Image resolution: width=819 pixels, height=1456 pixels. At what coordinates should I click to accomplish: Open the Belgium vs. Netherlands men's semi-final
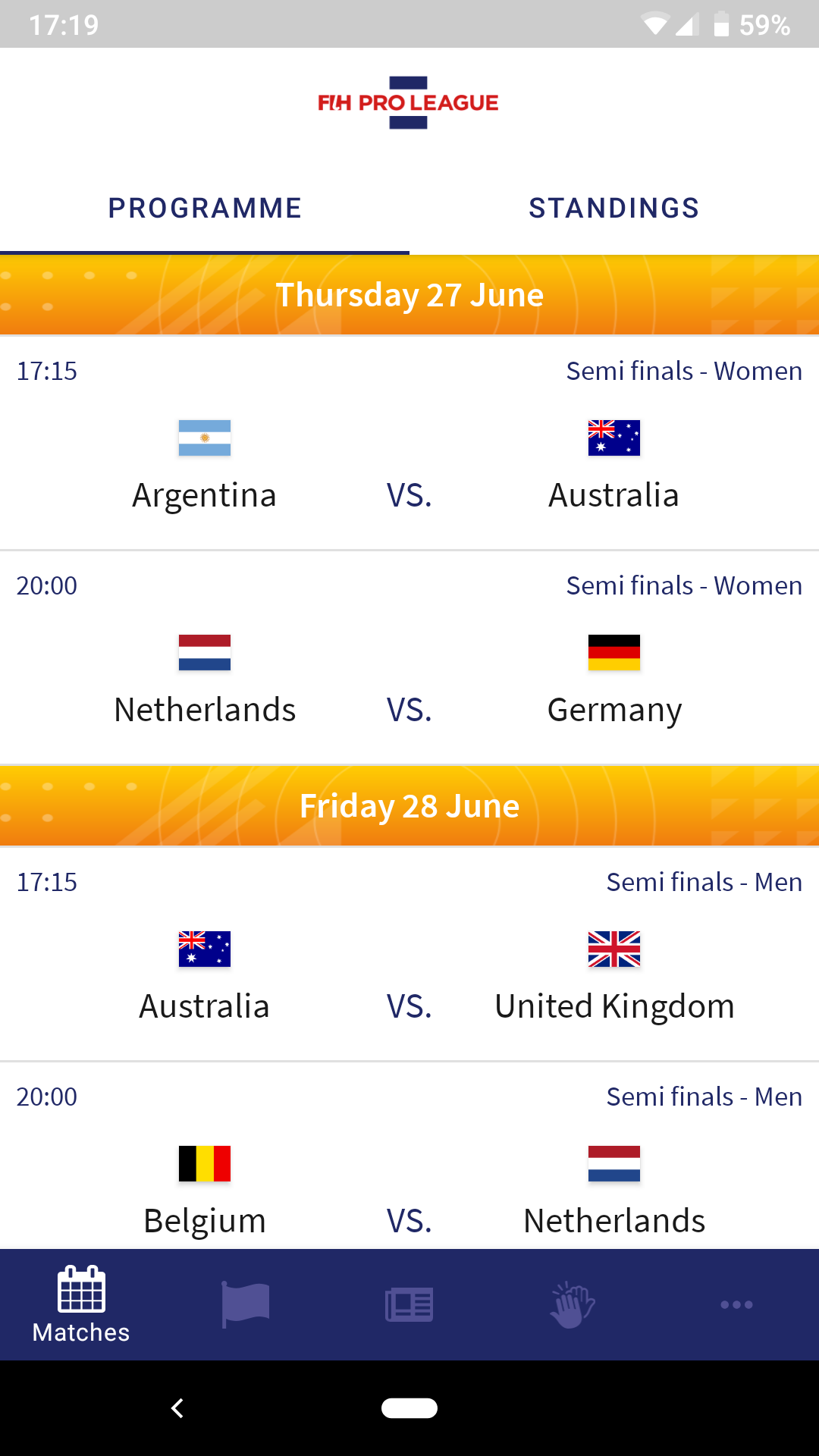[x=409, y=1168]
